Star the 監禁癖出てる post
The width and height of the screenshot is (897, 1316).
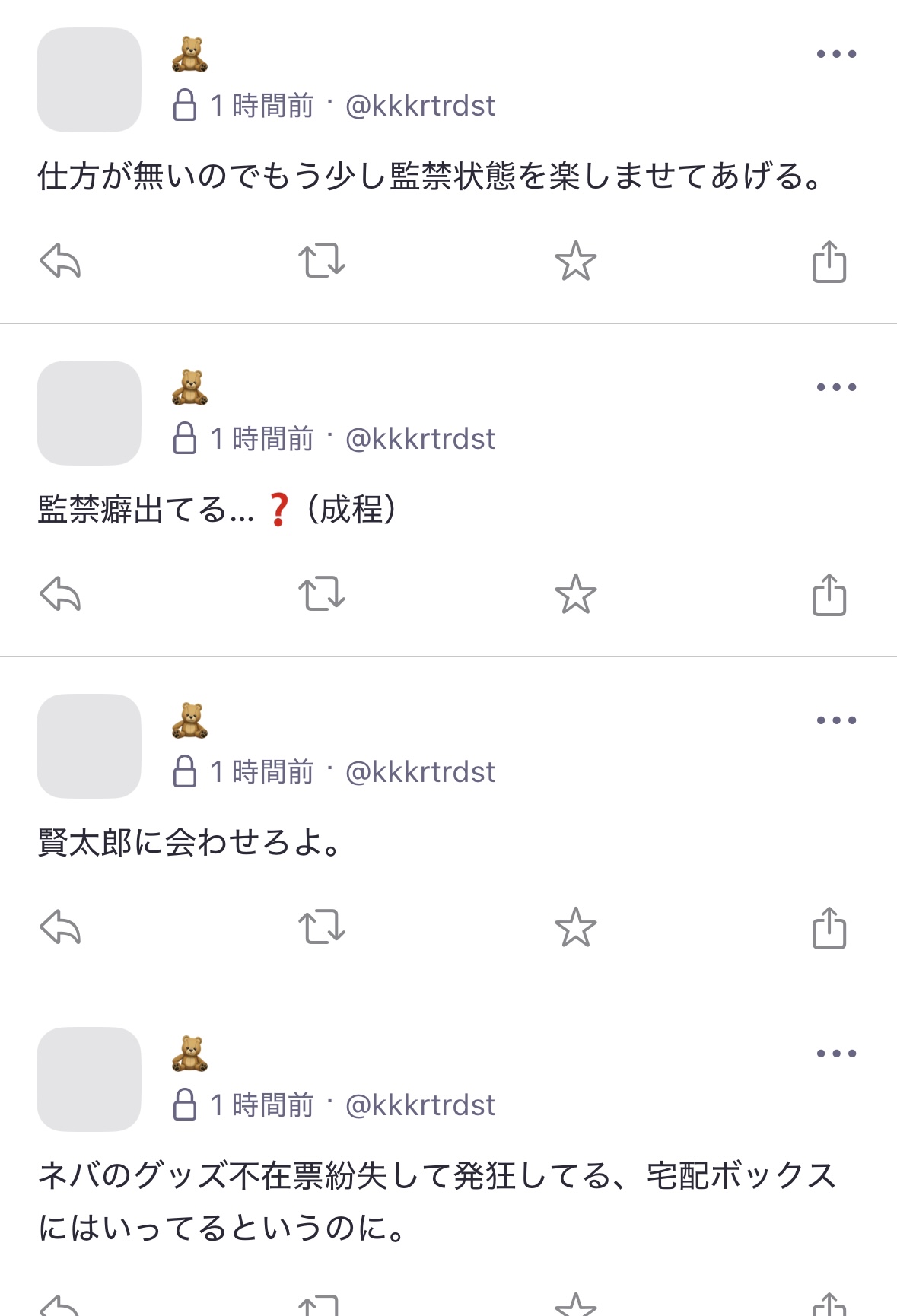point(575,594)
